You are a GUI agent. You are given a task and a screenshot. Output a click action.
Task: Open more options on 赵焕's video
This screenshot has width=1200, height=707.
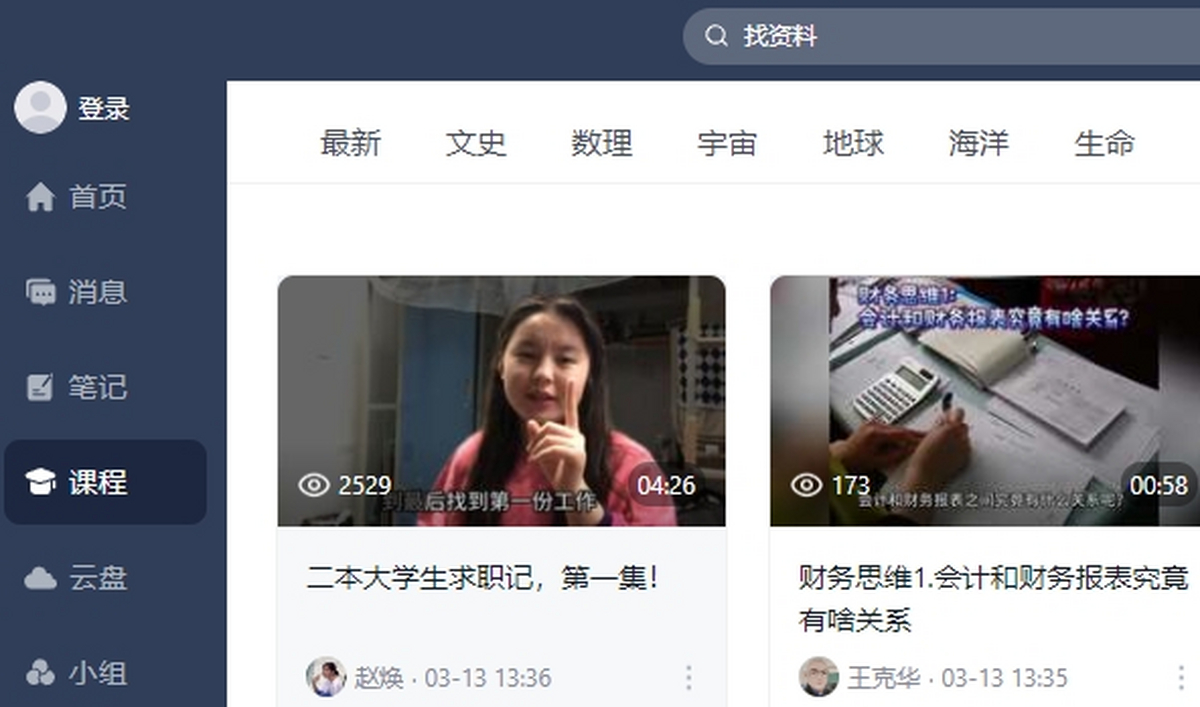tap(689, 678)
